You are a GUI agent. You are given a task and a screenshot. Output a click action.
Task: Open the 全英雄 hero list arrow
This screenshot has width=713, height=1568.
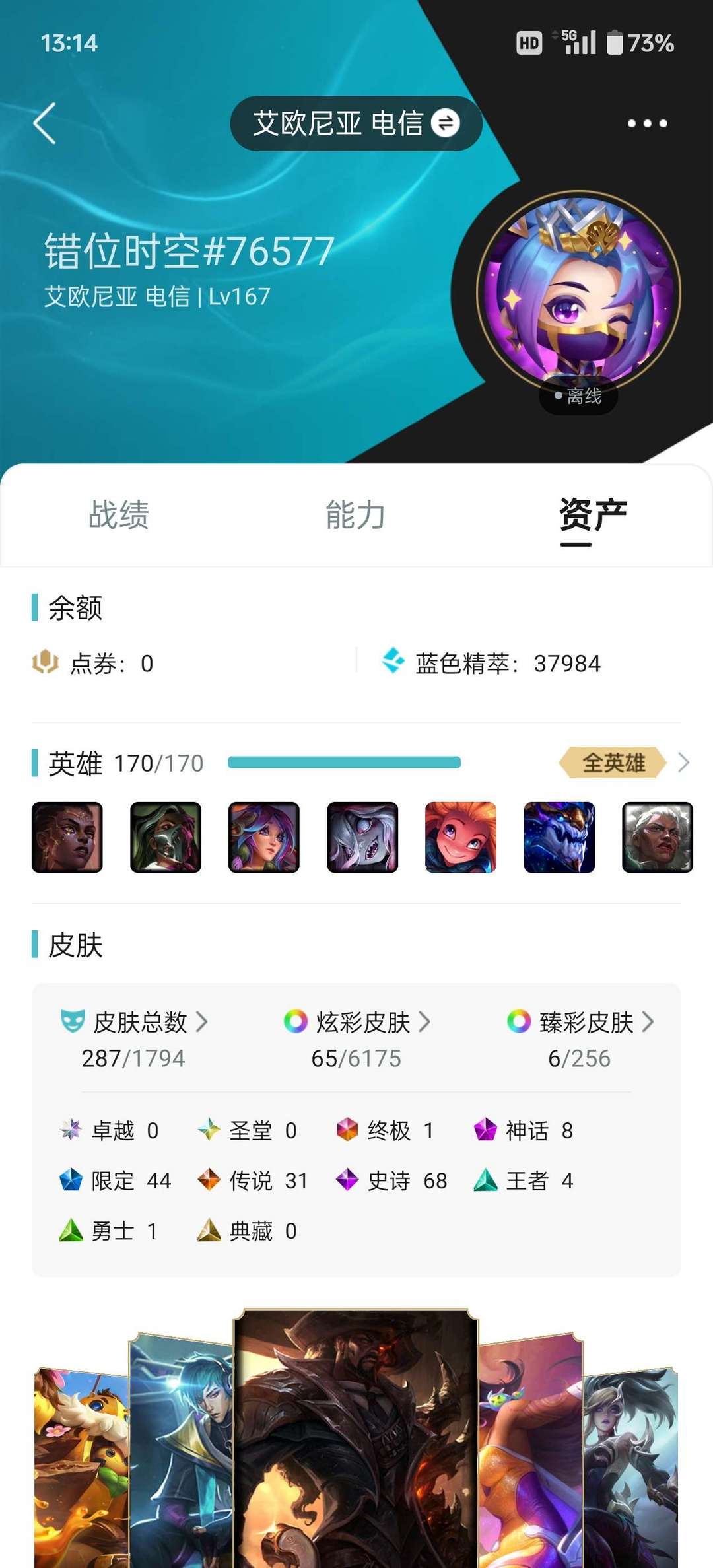(x=684, y=763)
